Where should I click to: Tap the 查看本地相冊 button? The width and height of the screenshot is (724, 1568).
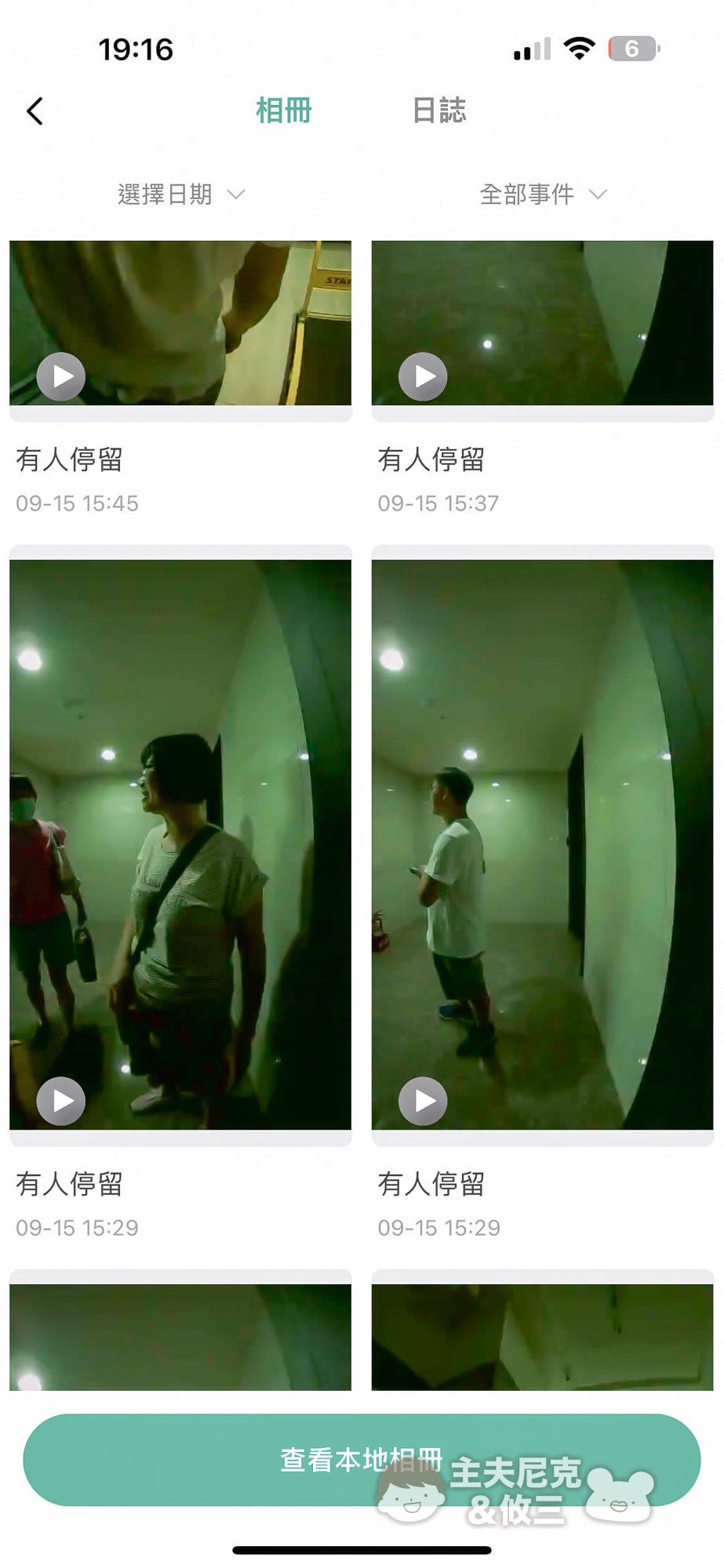coord(362,1460)
